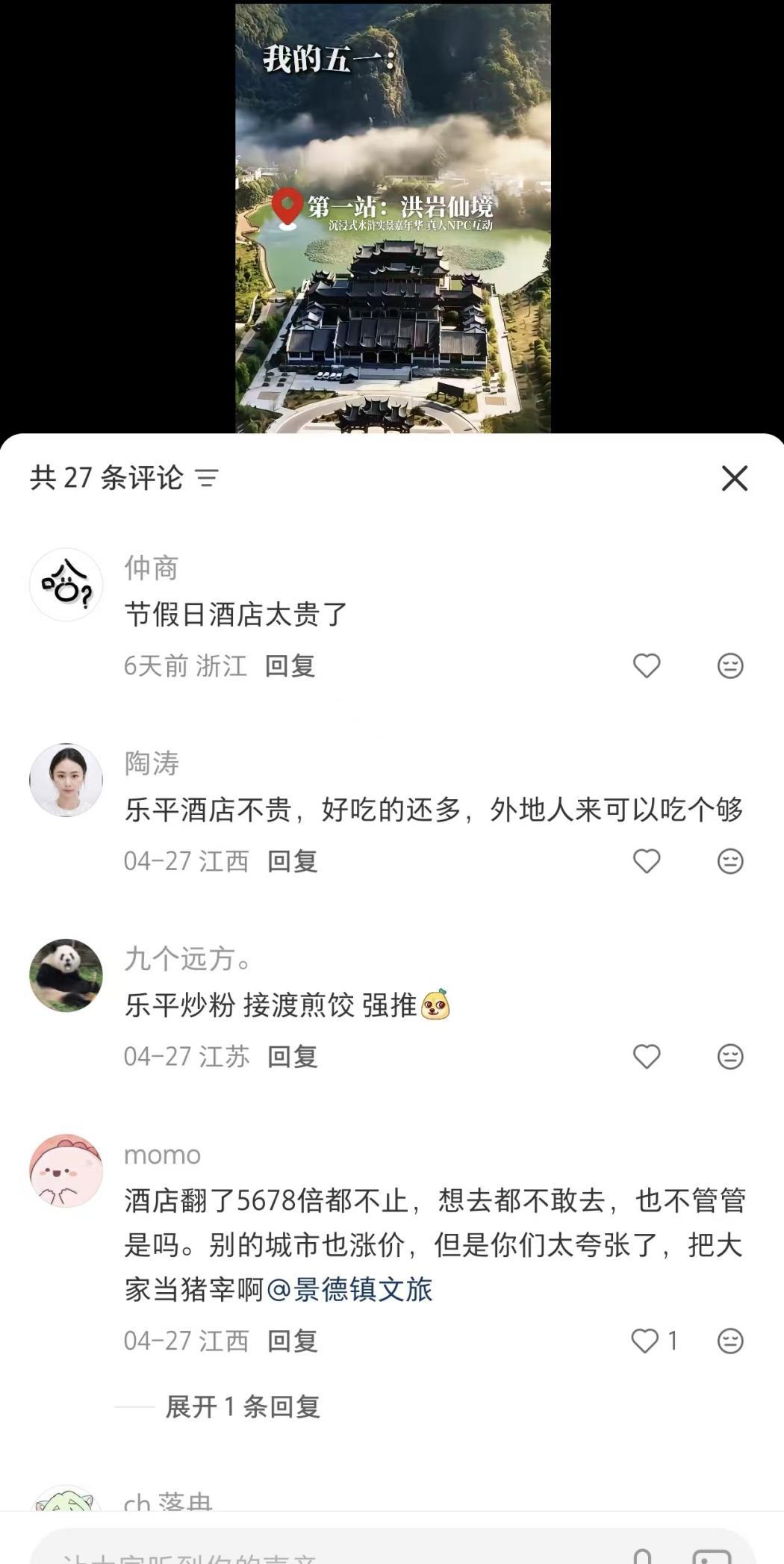The width and height of the screenshot is (784, 1564).
Task: Return to the video above comments
Action: (393, 218)
